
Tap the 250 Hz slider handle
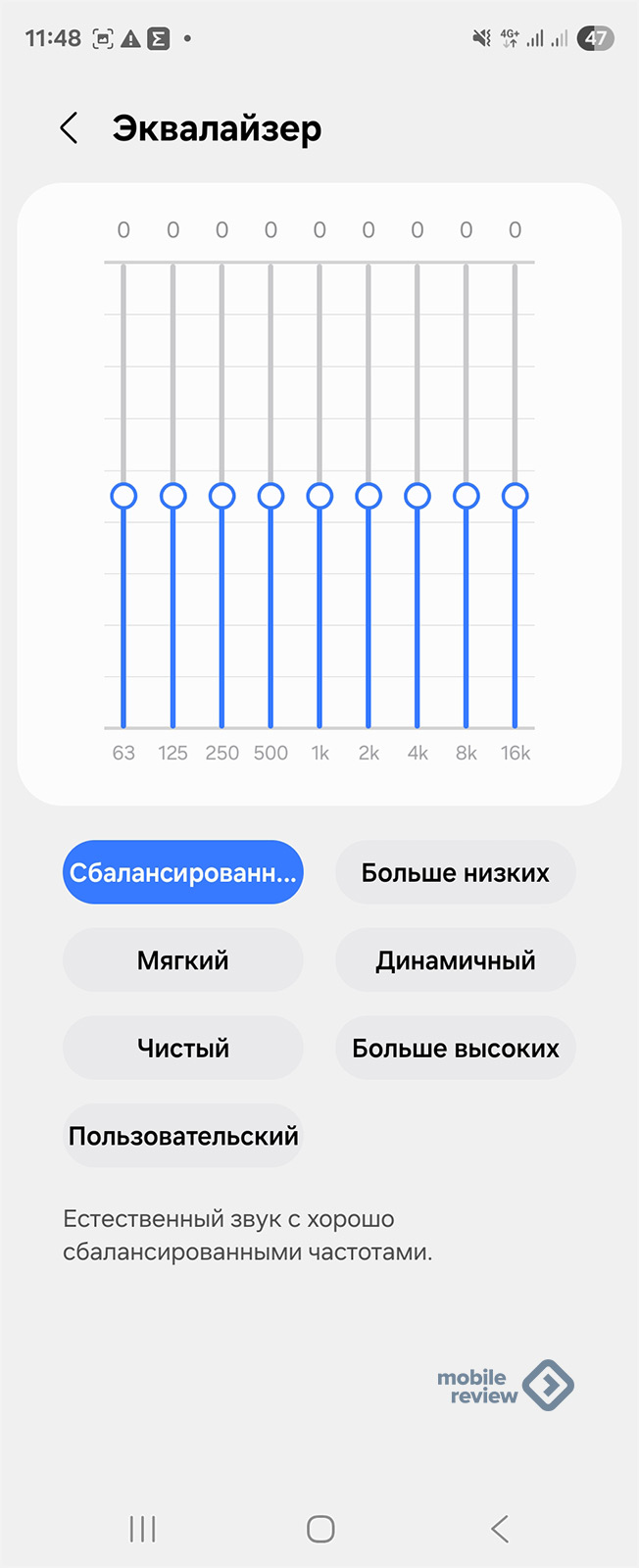221,496
